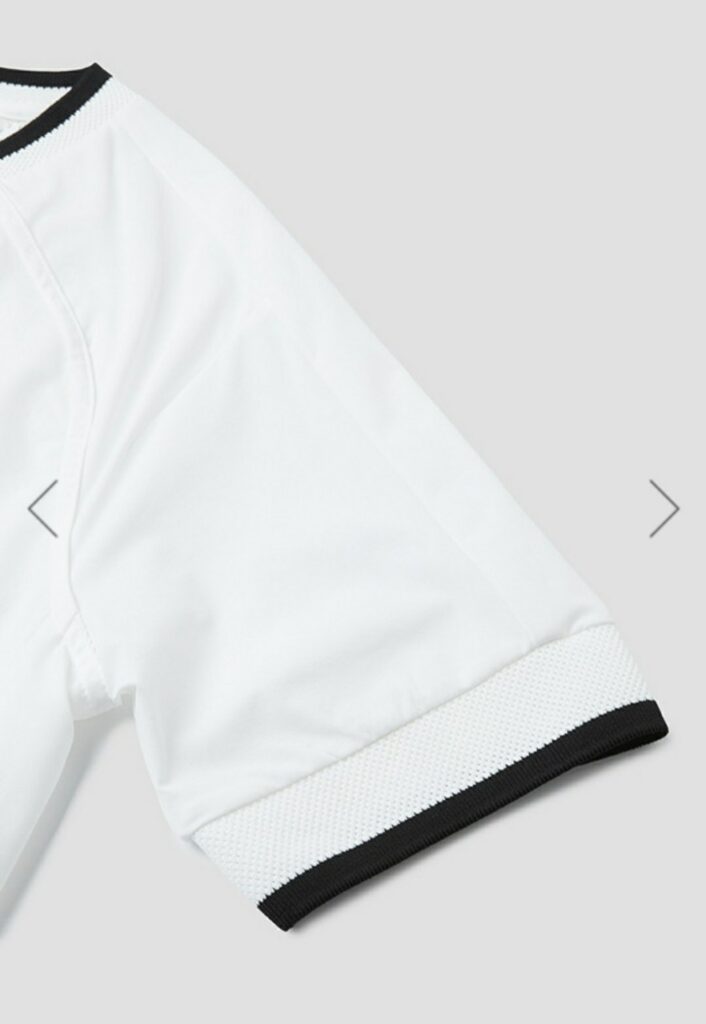Go to the next product image

[x=663, y=508]
